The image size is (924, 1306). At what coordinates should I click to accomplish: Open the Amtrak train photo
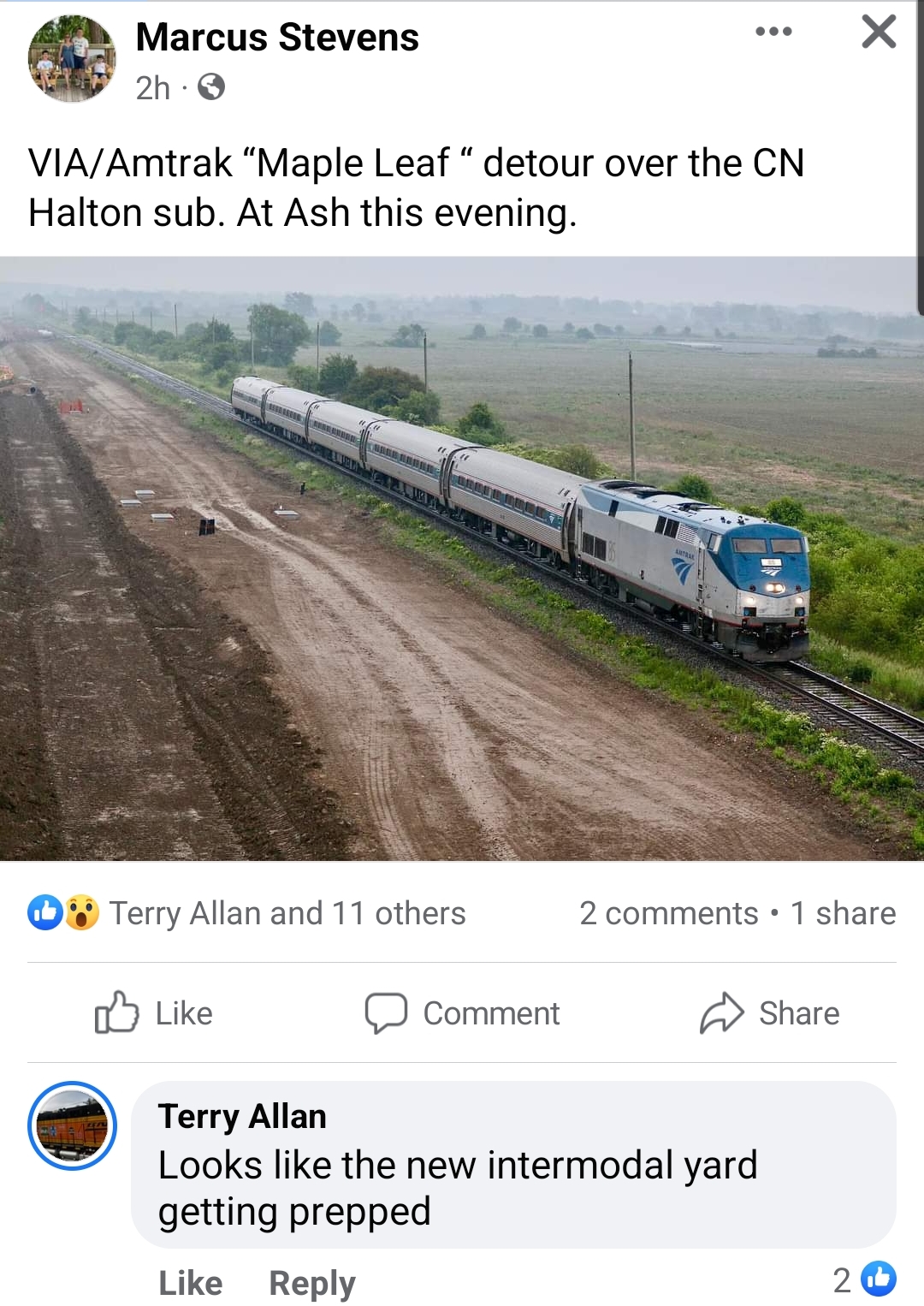tap(462, 558)
